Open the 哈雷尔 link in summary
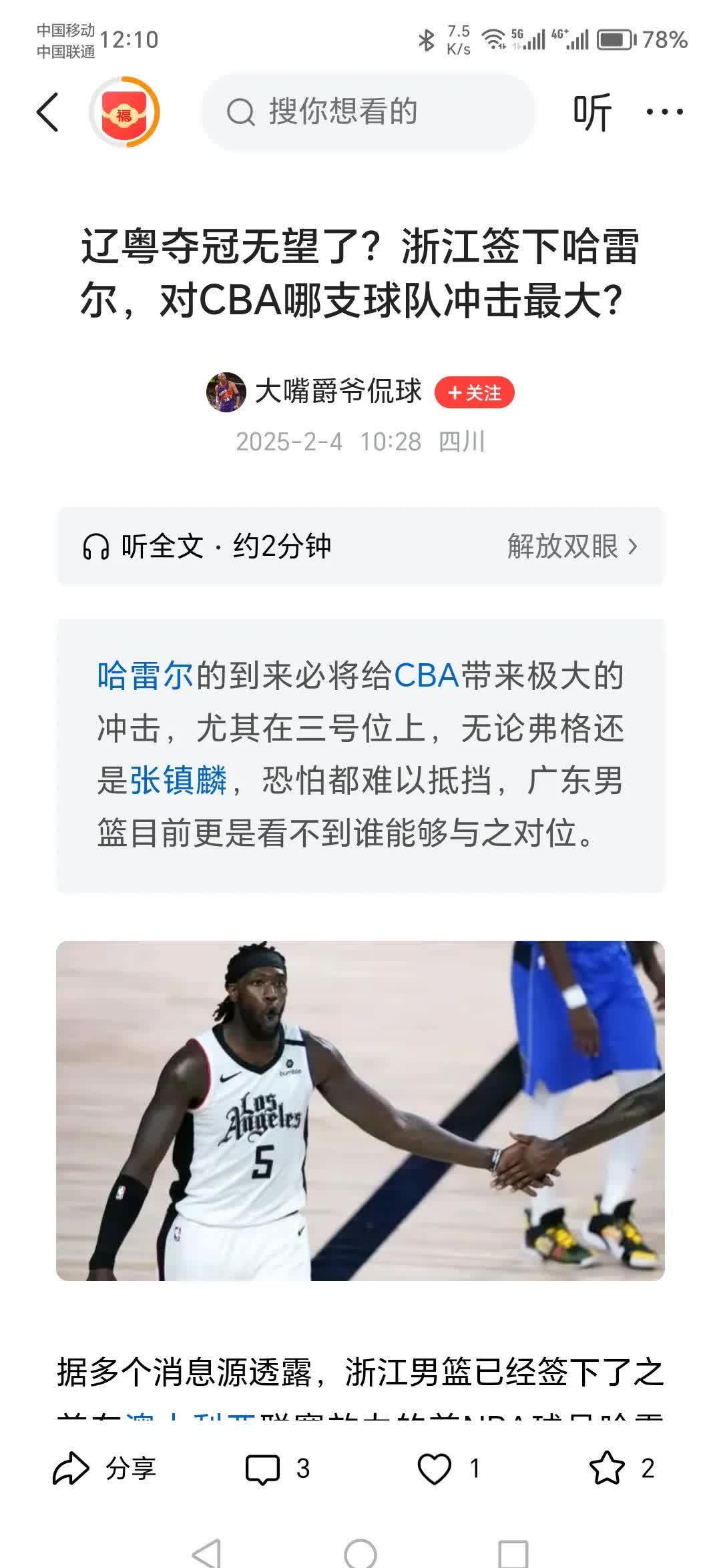This screenshot has width=721, height=1568. pyautogui.click(x=145, y=675)
